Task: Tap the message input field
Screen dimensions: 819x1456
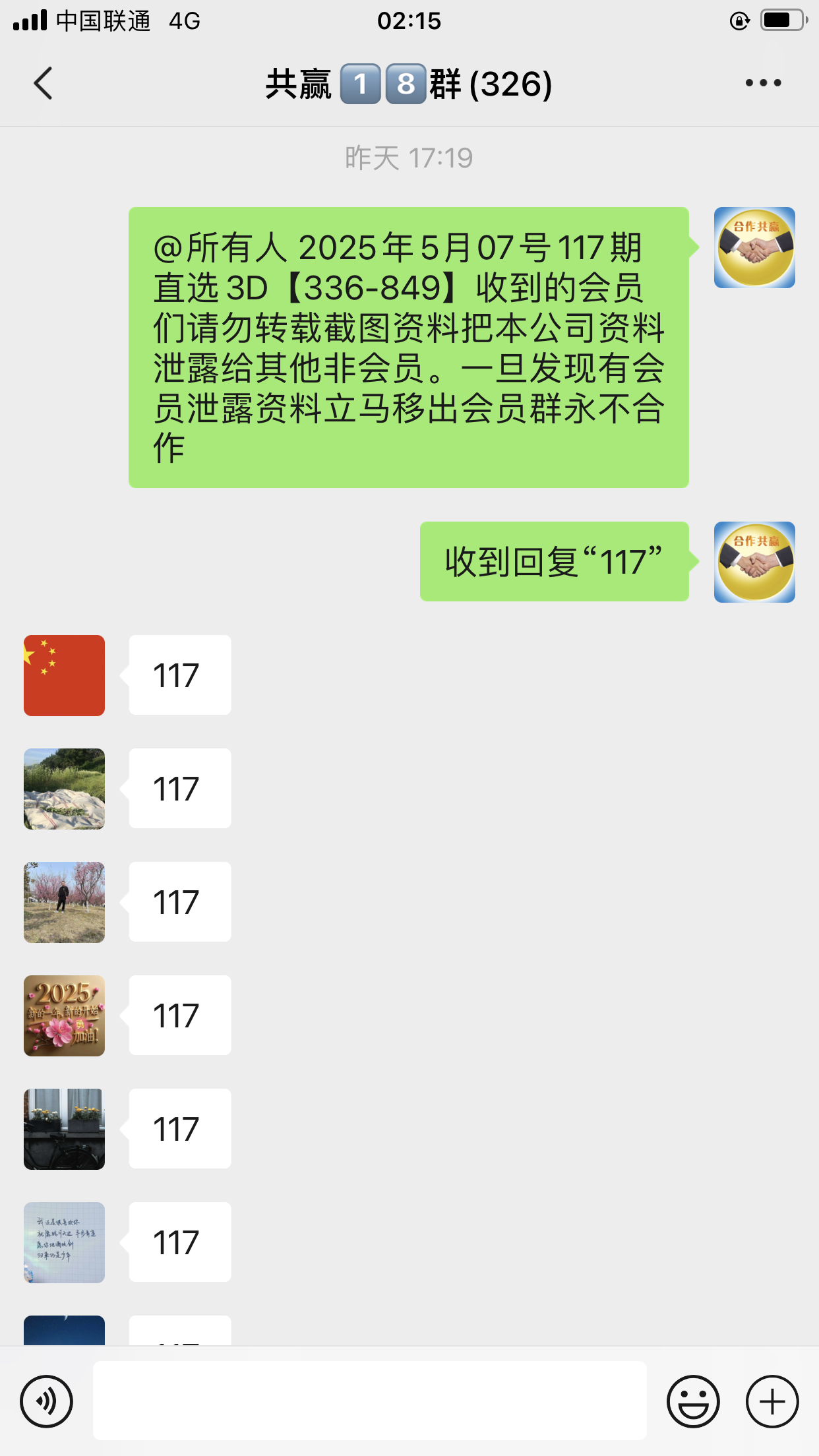Action: (x=369, y=1401)
